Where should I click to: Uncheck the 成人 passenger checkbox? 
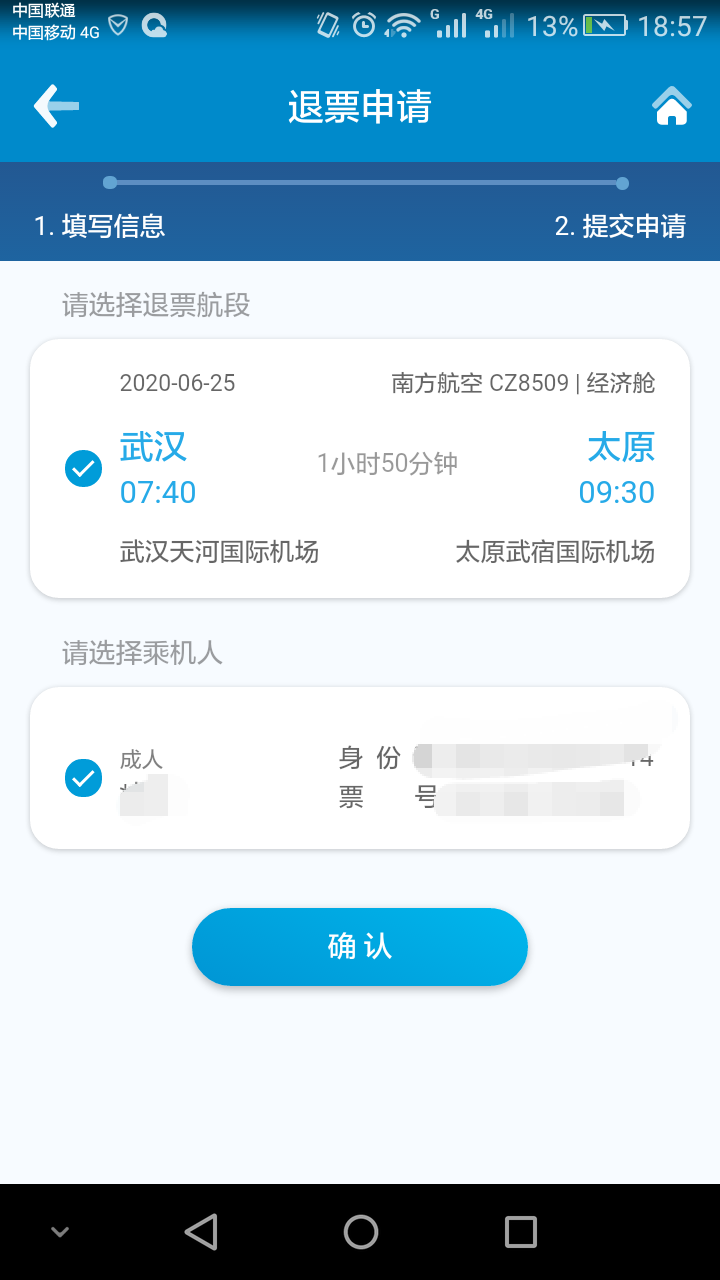tap(83, 778)
